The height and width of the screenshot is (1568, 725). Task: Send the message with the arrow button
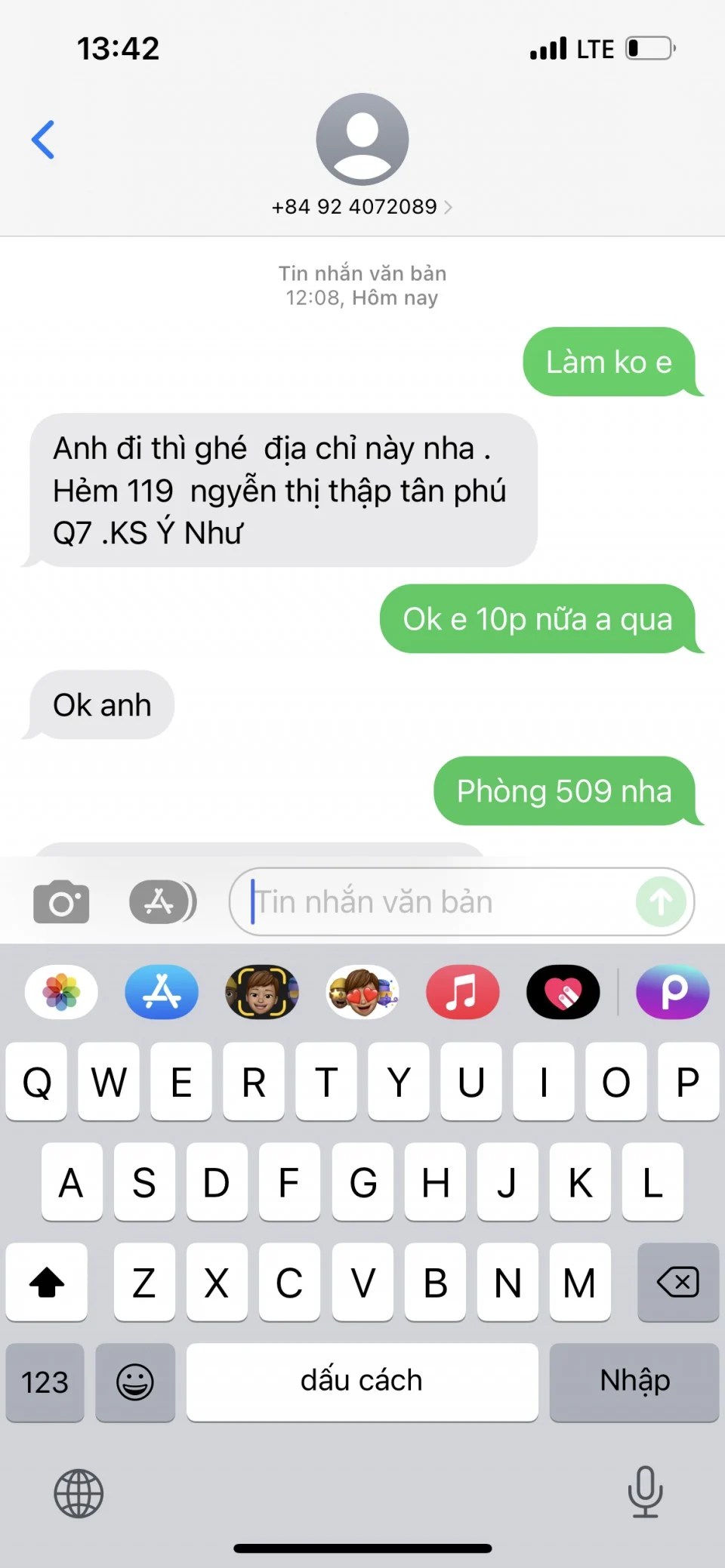click(661, 901)
